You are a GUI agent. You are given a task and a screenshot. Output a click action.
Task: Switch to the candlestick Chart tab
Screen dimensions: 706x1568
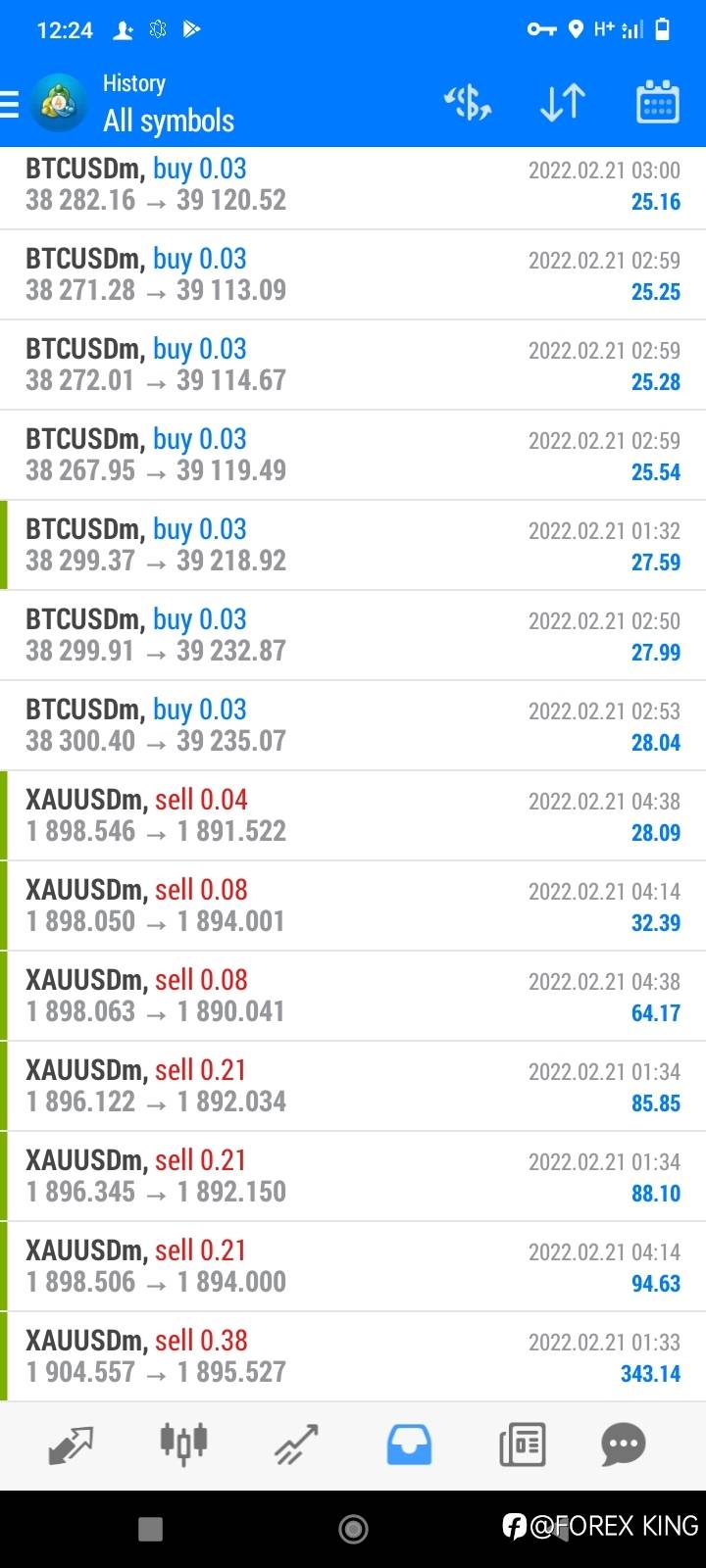click(183, 1444)
